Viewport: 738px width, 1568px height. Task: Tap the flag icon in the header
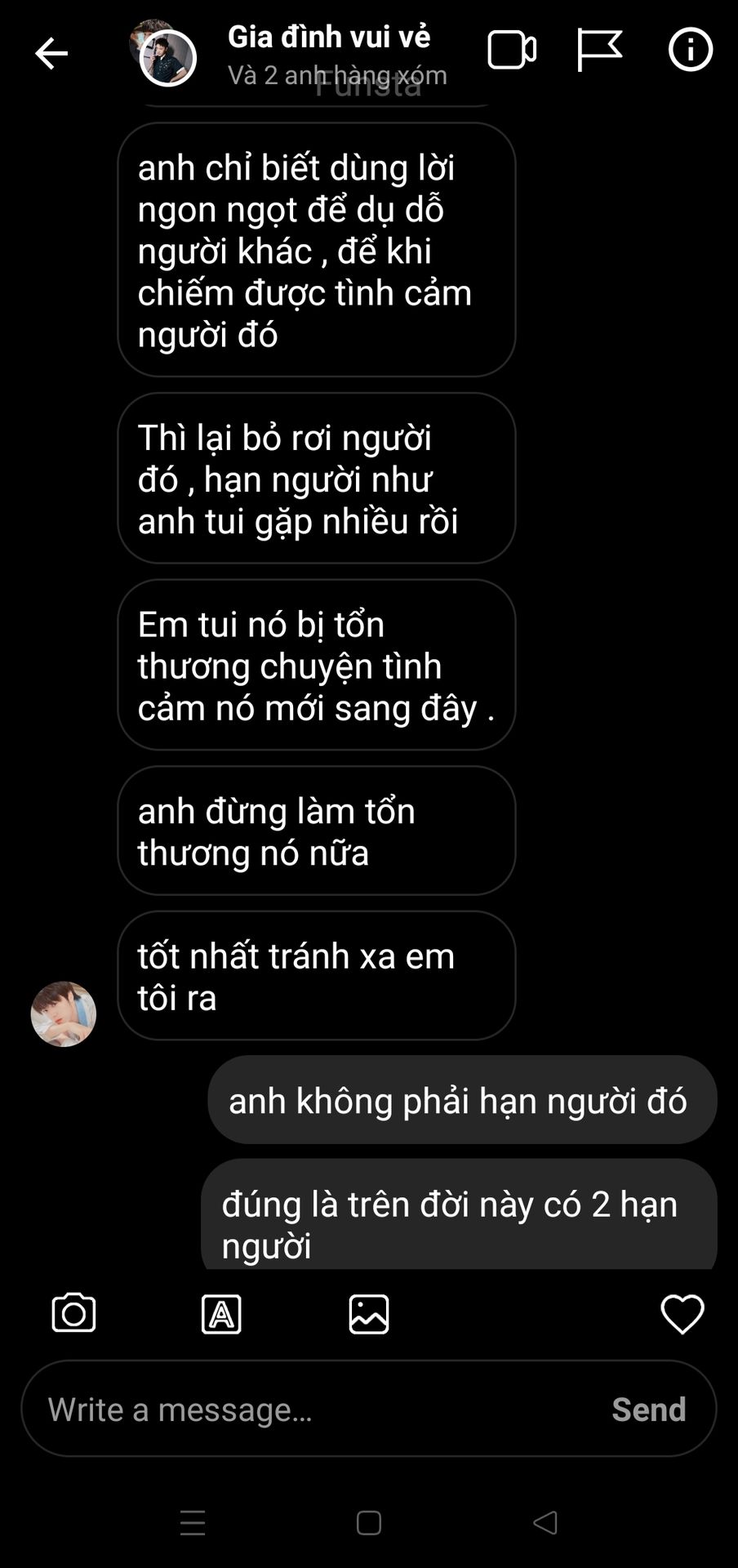click(x=599, y=51)
